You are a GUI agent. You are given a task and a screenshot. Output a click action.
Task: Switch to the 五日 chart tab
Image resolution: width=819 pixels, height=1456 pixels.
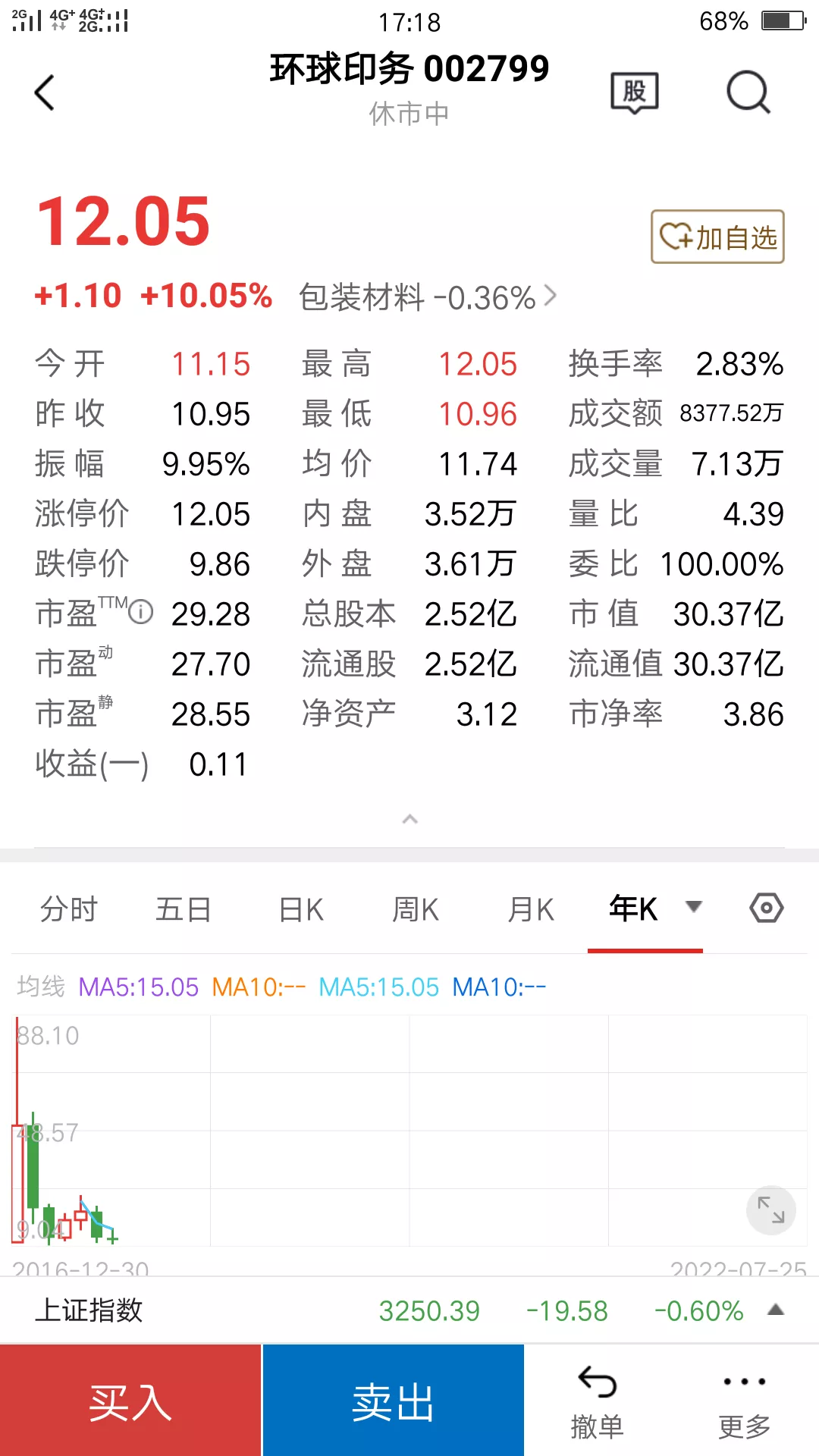(184, 908)
